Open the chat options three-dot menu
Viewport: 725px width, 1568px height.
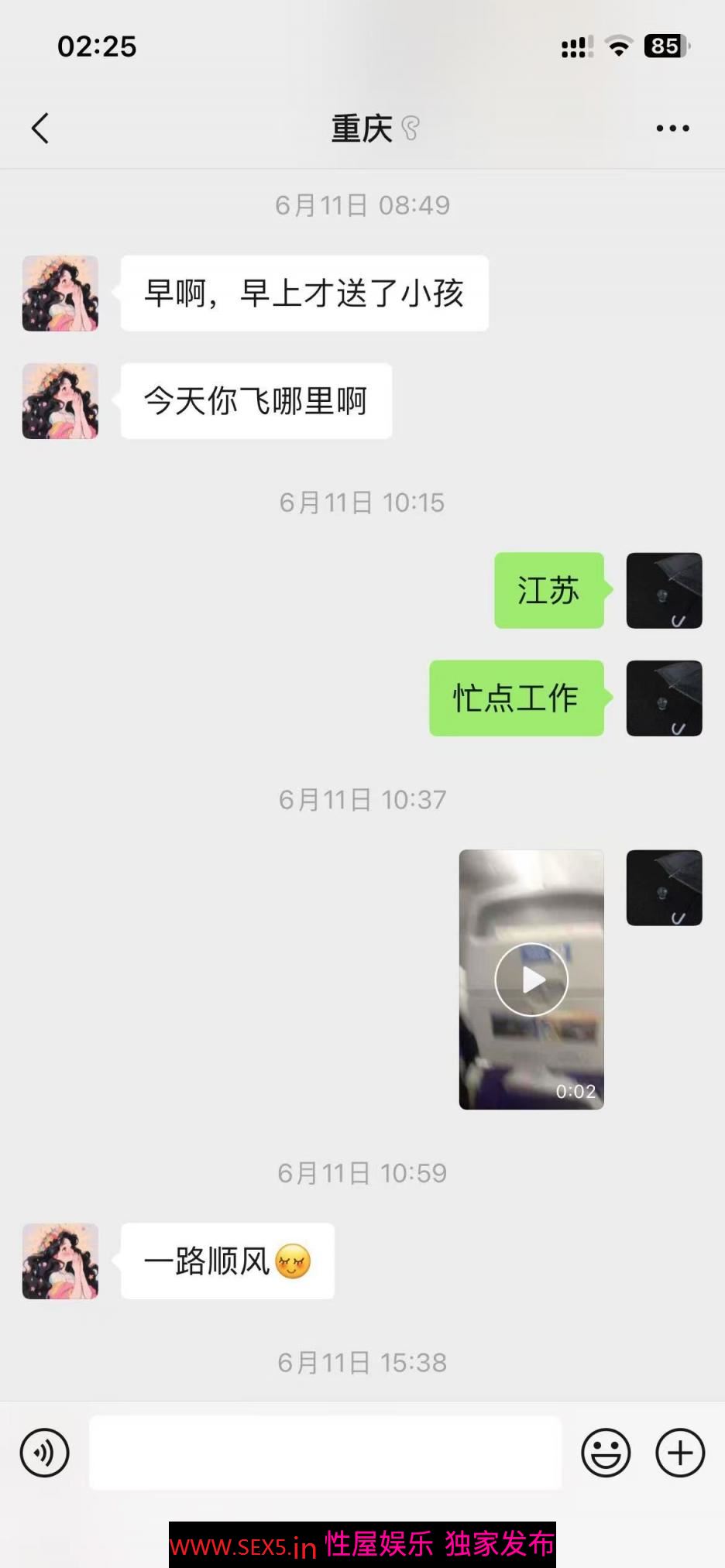(x=672, y=129)
